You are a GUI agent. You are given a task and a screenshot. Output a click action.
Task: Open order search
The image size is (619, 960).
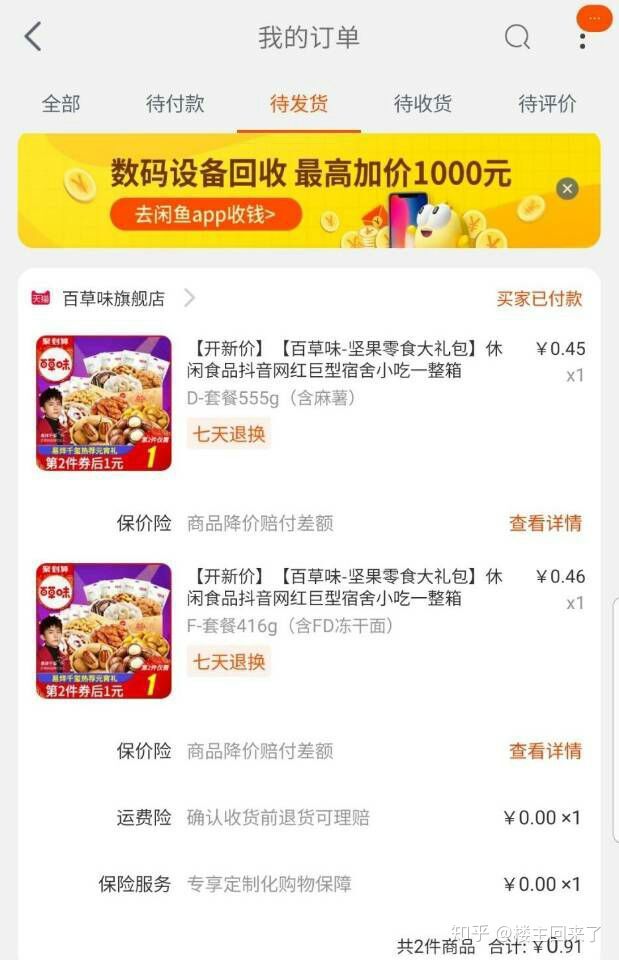click(516, 37)
